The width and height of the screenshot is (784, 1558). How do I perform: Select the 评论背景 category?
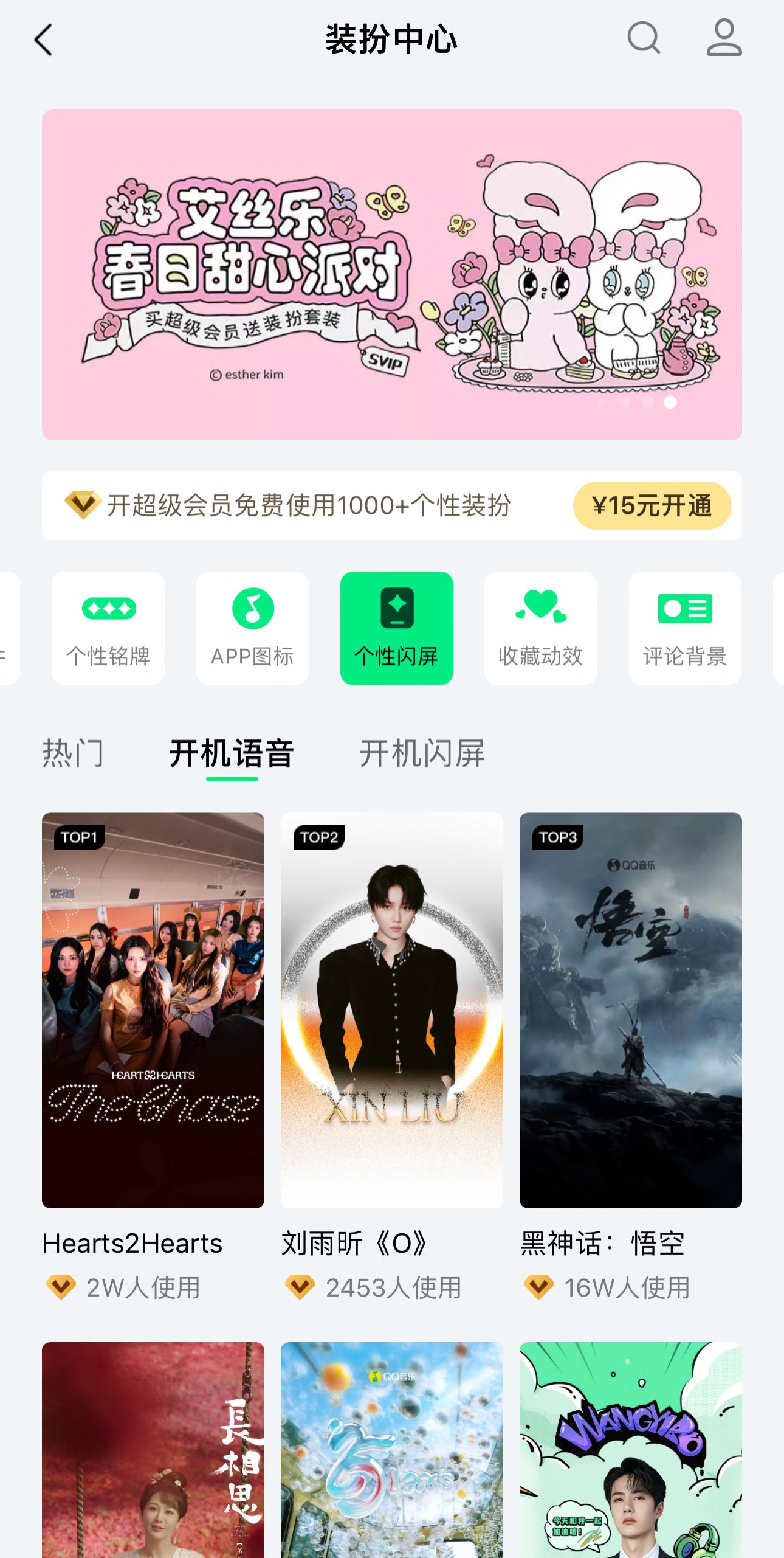(x=684, y=628)
